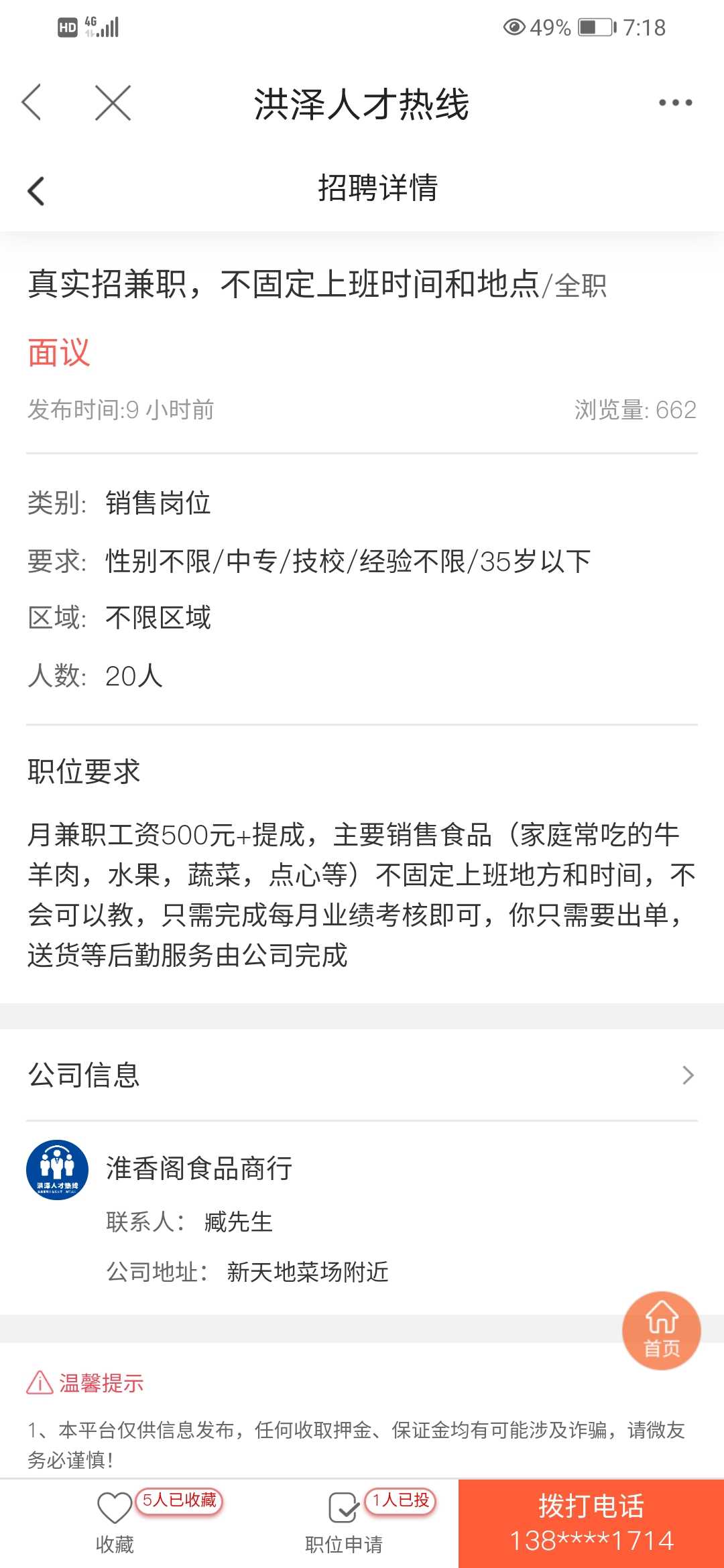724x1568 pixels.
Task: Open the three-dot overflow menu
Action: pos(675,103)
